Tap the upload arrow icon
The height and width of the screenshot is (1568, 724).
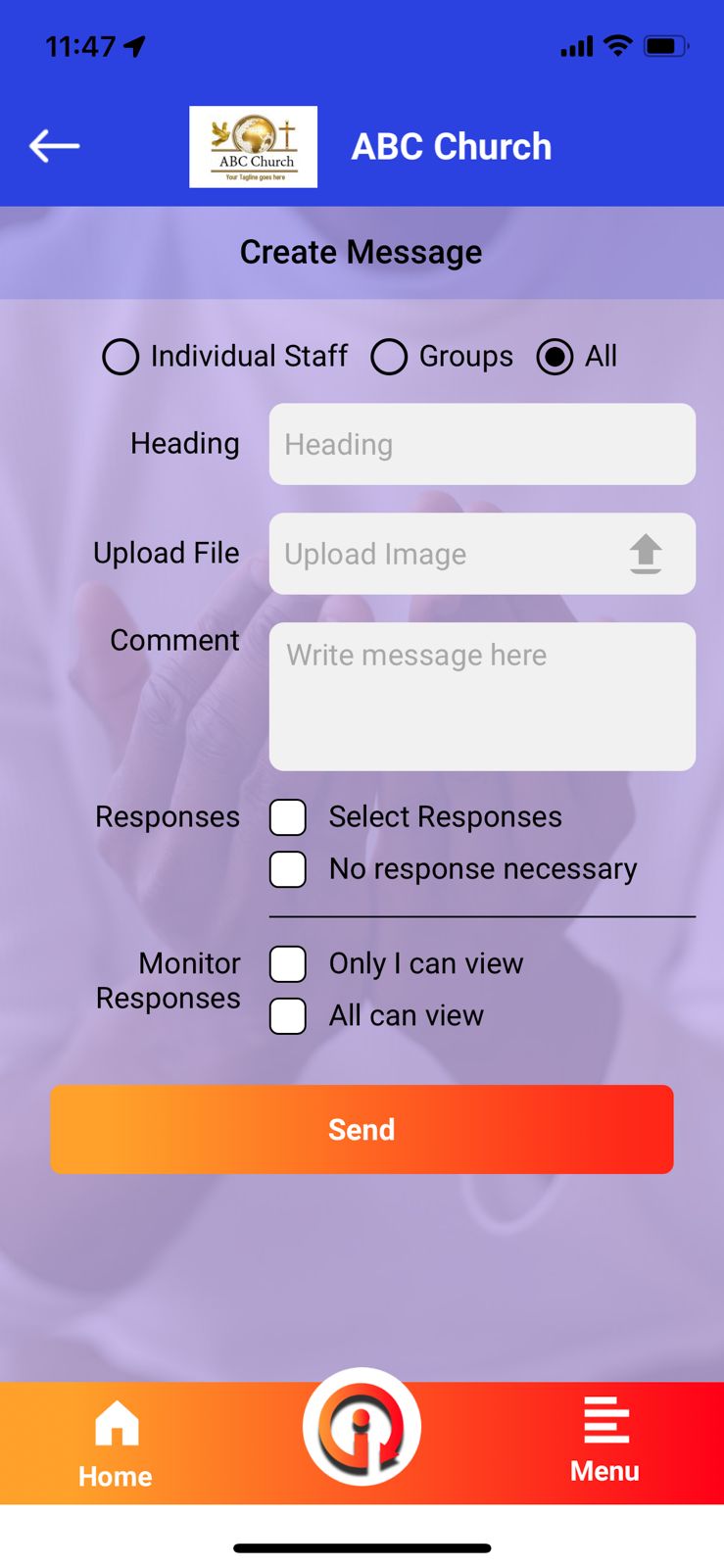pyautogui.click(x=646, y=554)
